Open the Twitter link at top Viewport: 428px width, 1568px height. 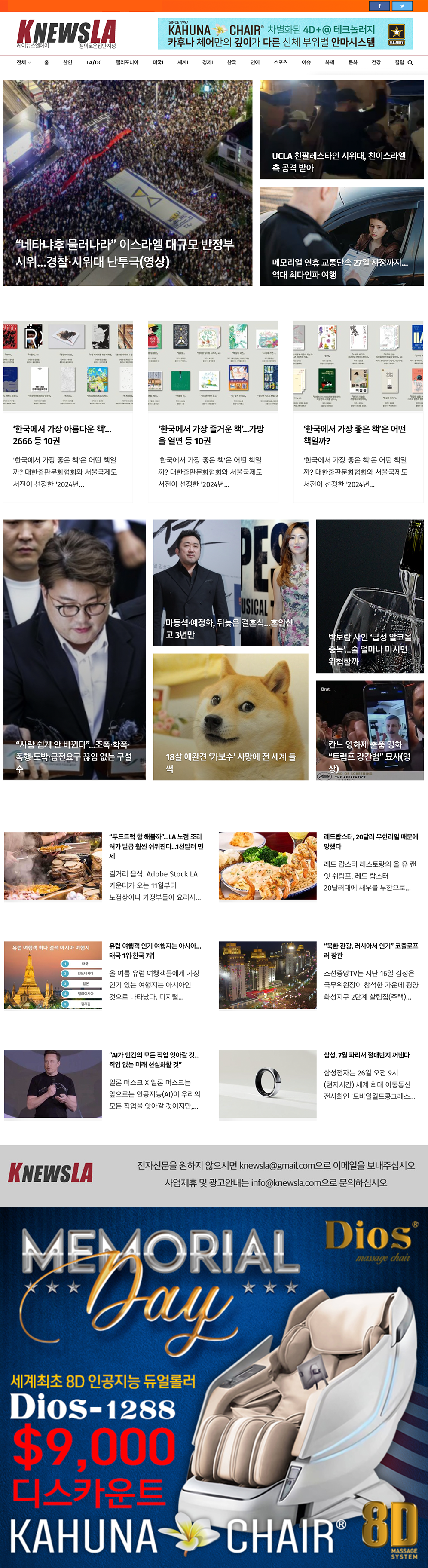pyautogui.click(x=402, y=6)
